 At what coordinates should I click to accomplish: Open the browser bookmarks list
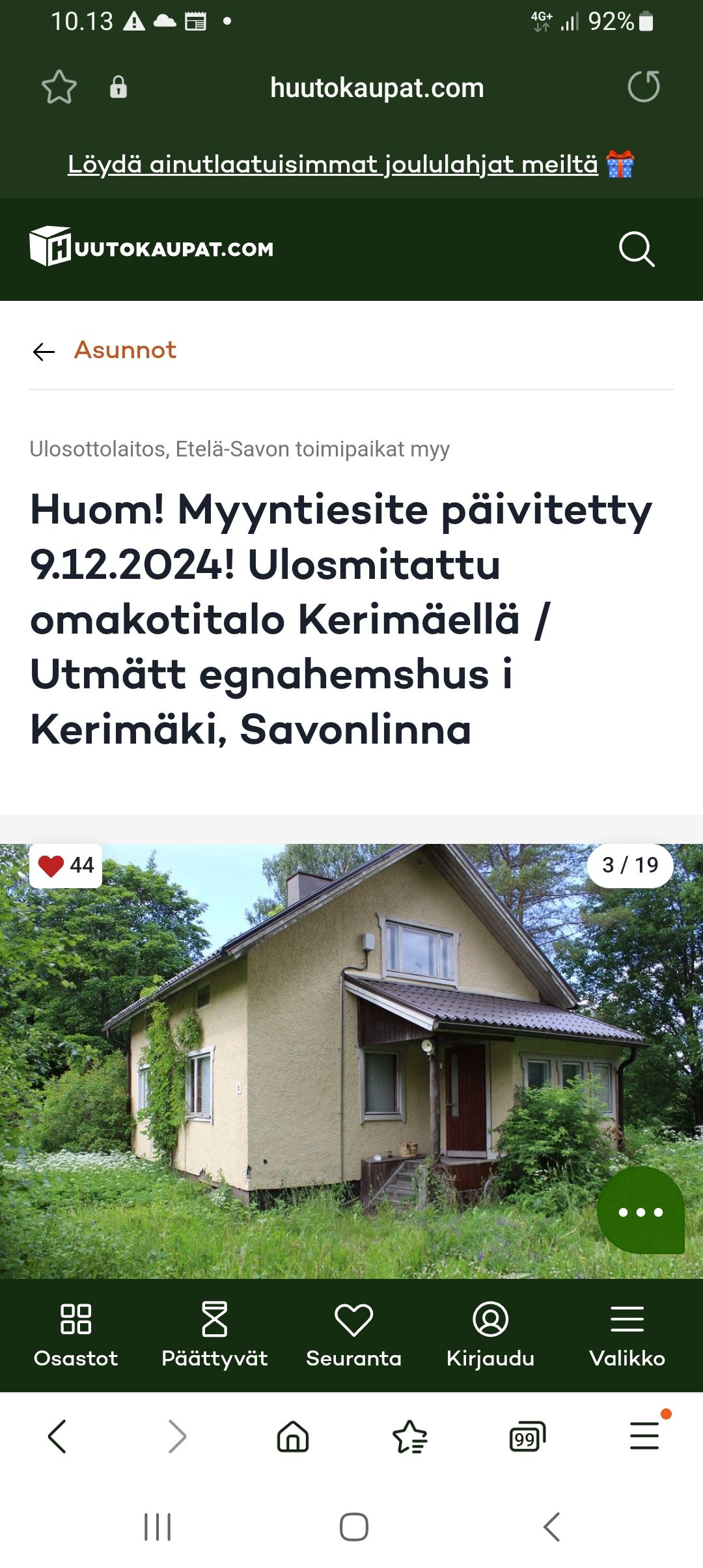[x=410, y=1436]
